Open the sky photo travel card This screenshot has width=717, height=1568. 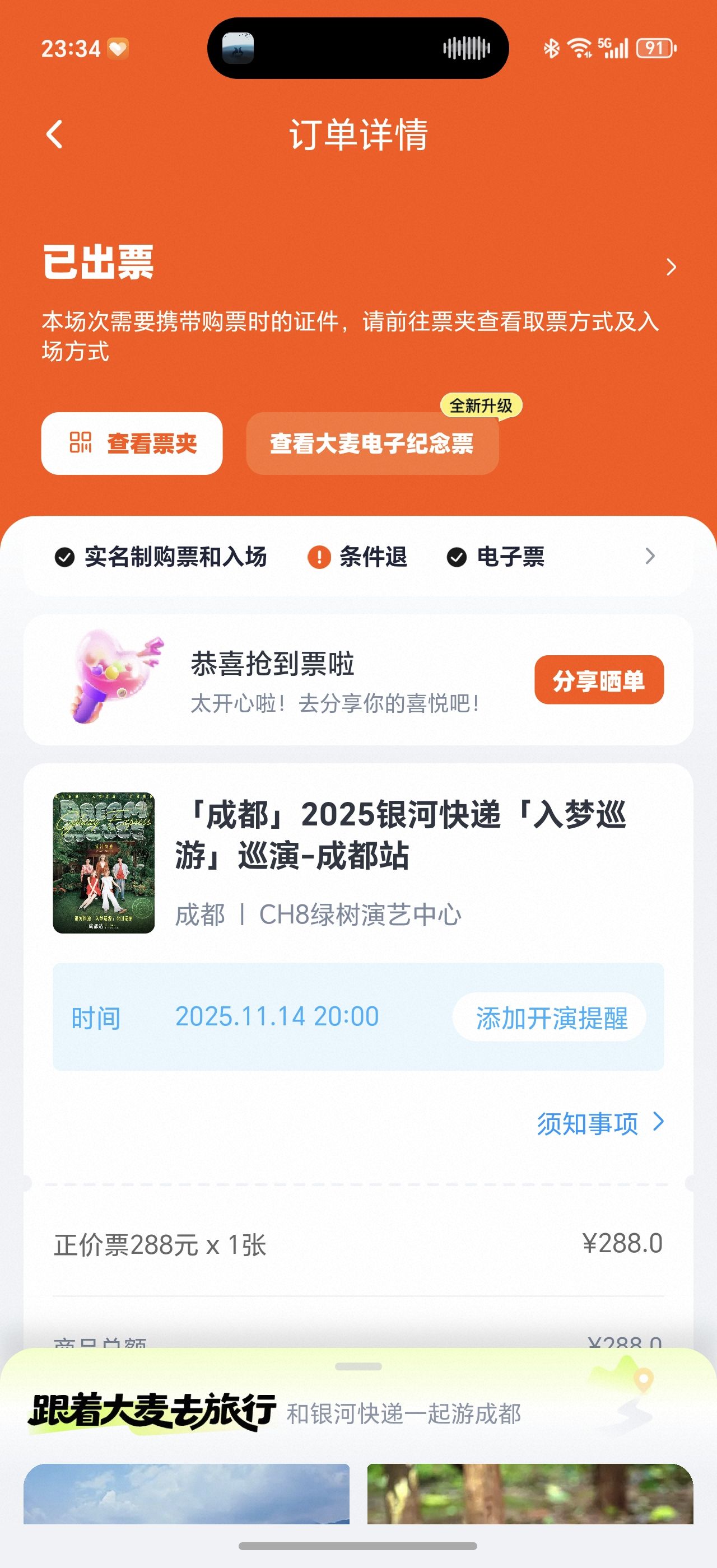click(186, 1493)
